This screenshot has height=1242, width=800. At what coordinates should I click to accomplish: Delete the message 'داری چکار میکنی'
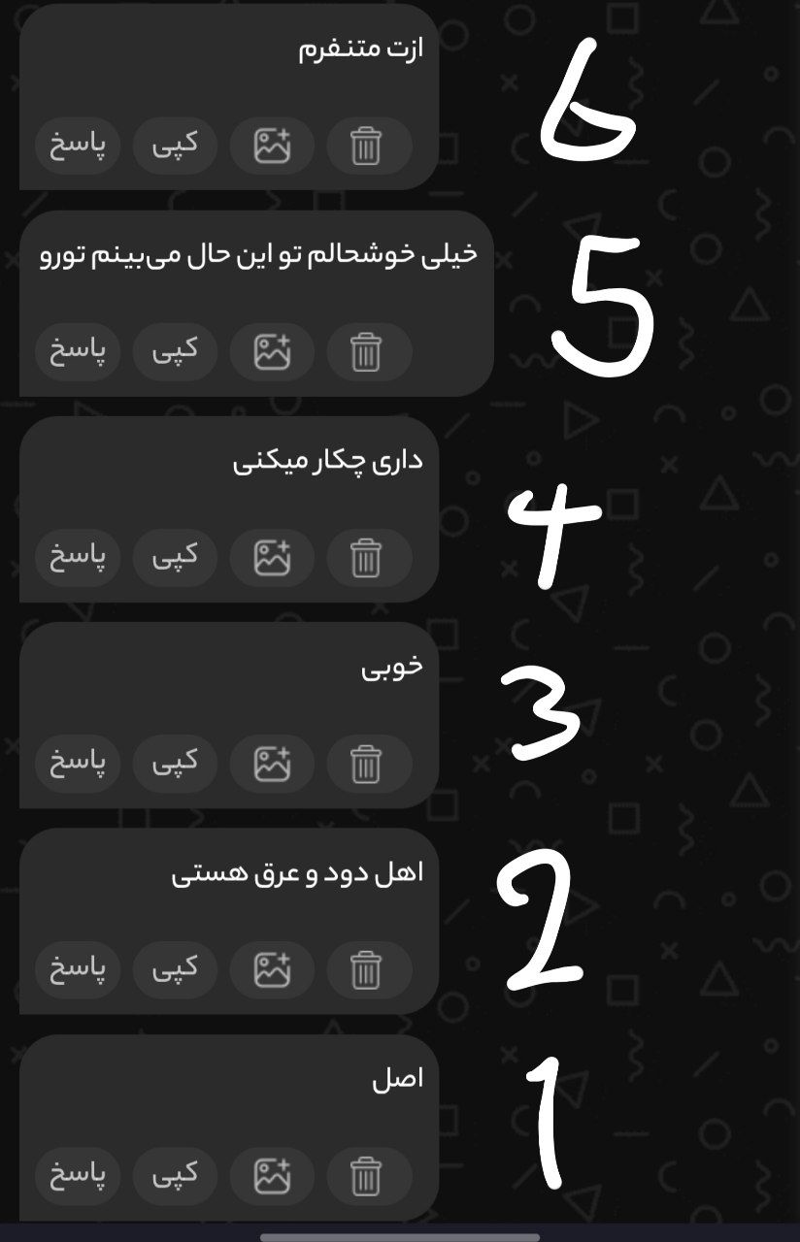click(367, 558)
